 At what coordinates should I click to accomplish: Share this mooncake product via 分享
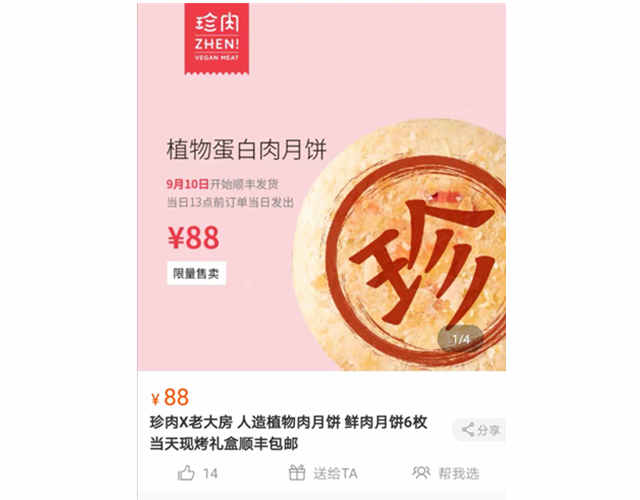point(480,430)
